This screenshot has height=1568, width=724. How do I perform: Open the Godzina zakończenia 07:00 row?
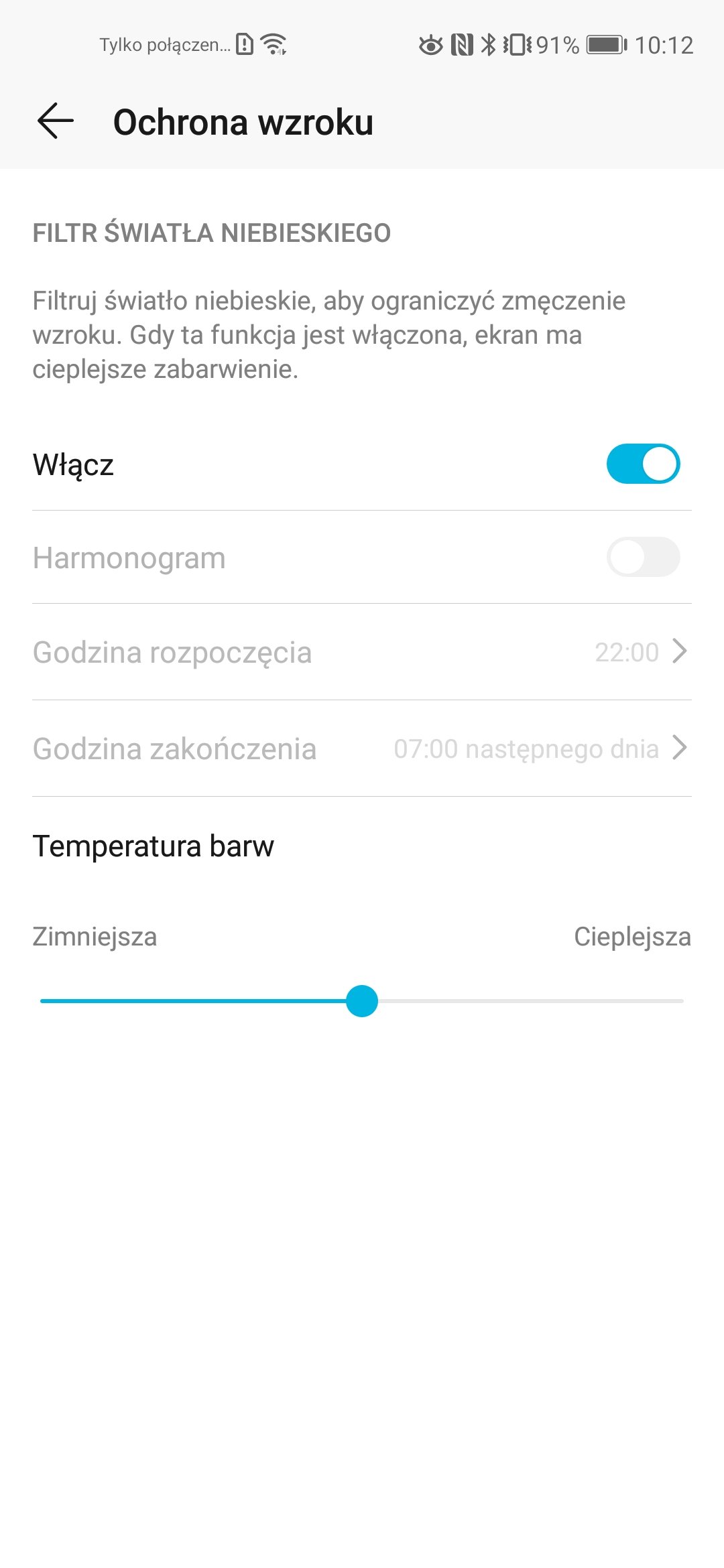tap(362, 748)
